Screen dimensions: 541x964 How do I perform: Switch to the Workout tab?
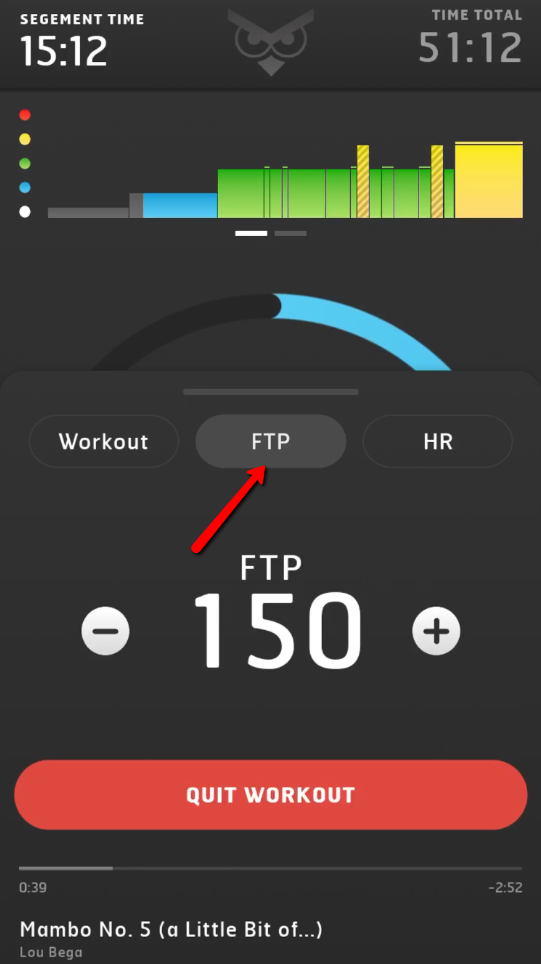coord(104,441)
